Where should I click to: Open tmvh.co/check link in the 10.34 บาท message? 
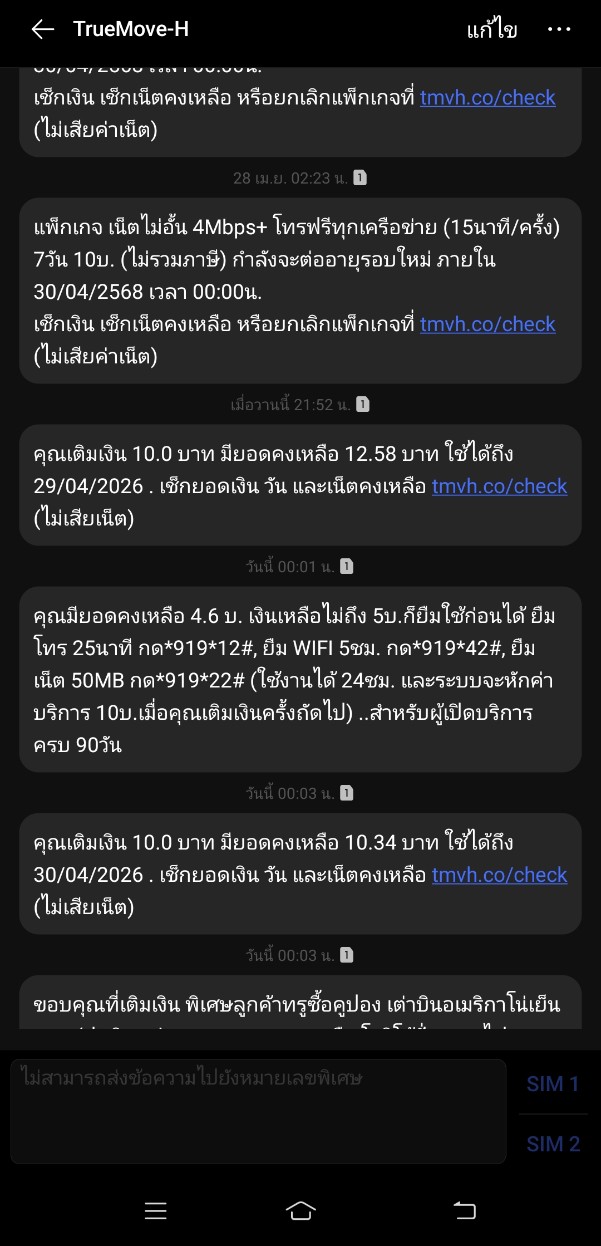pyautogui.click(x=499, y=875)
